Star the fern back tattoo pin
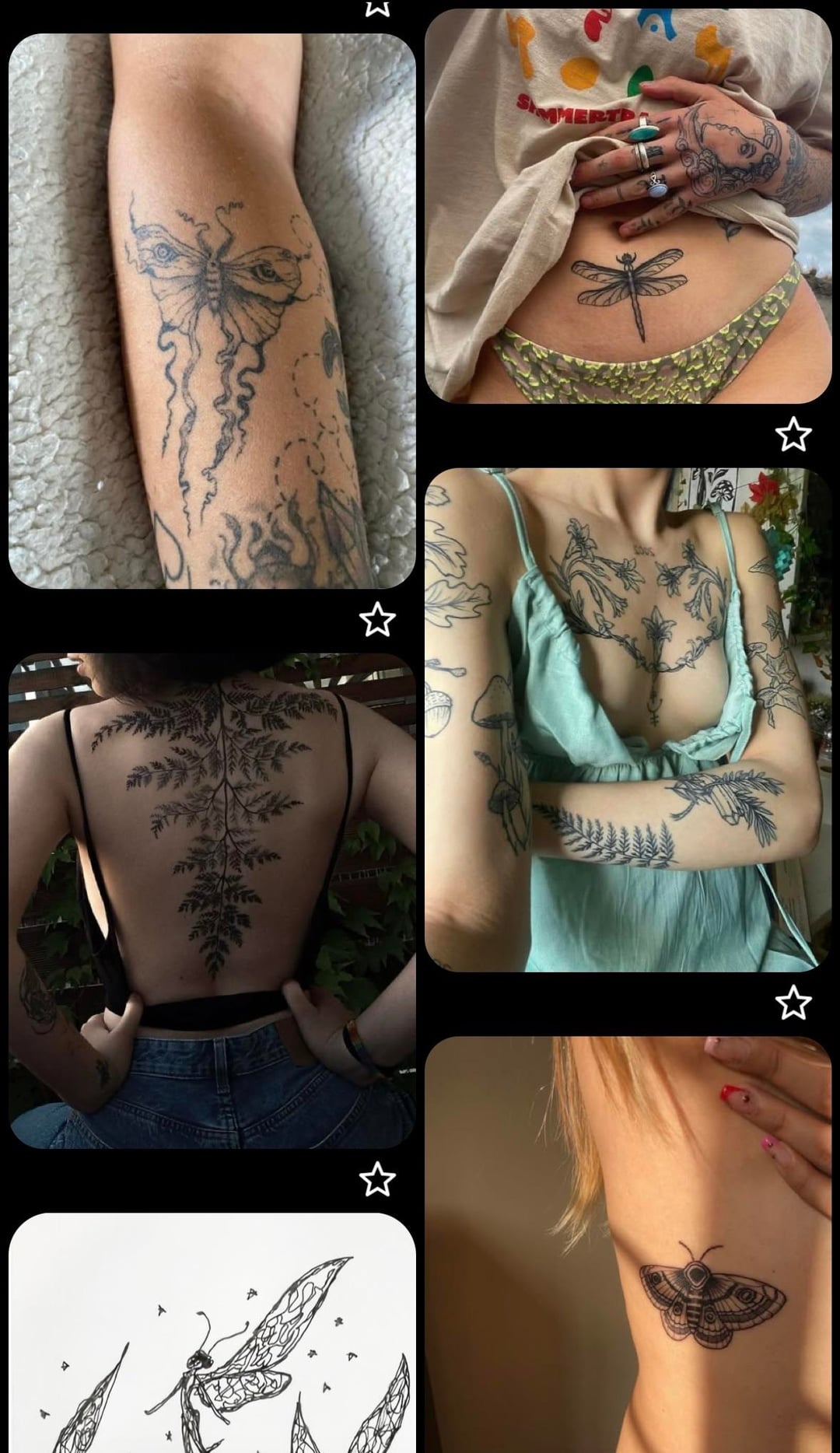Screen dimensions: 840x1453 pos(377,1179)
